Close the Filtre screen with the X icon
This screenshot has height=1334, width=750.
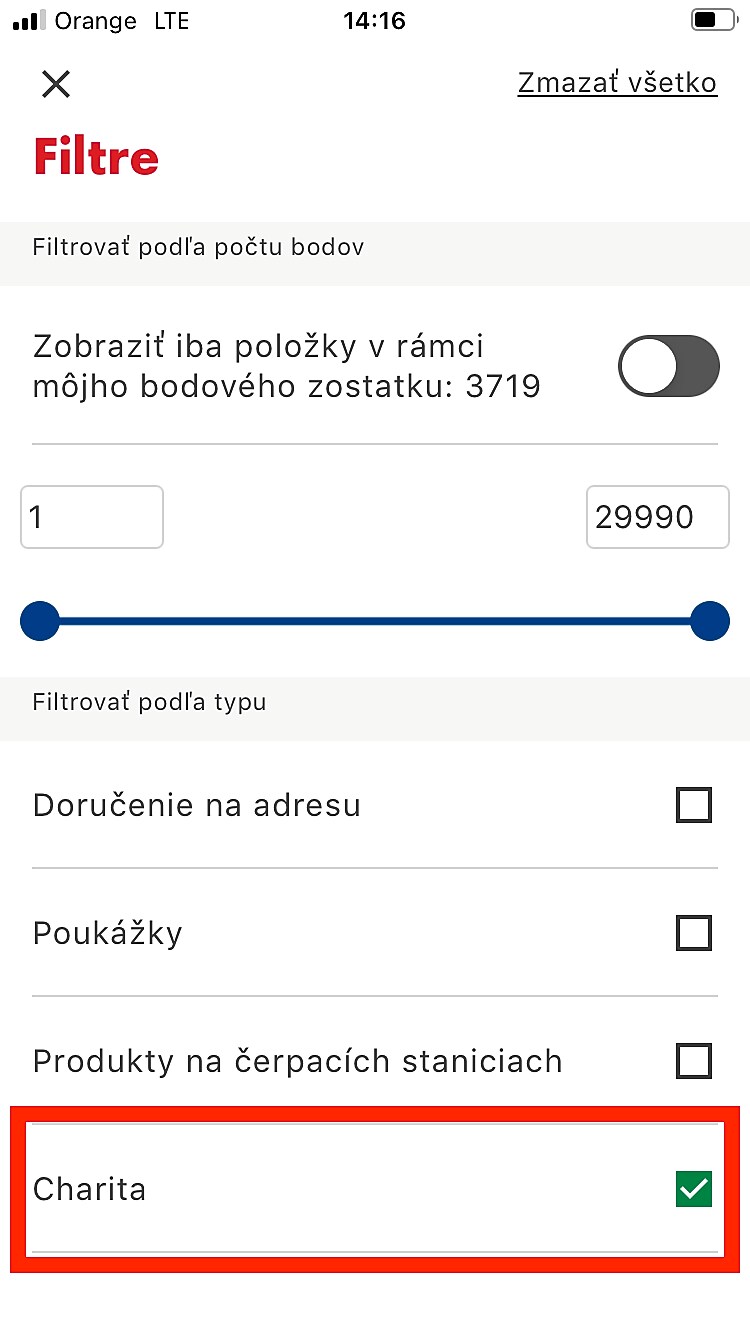(x=56, y=84)
